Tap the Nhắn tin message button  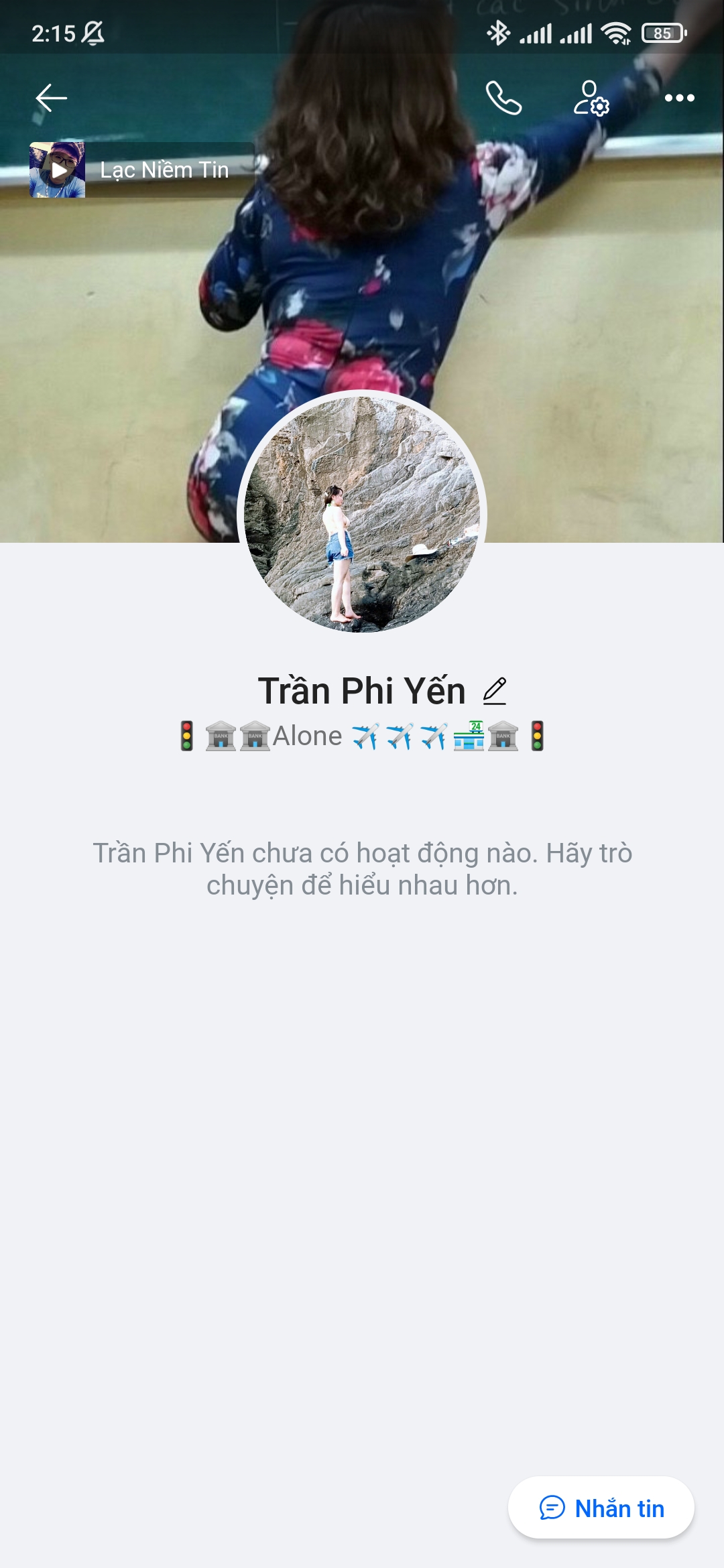(601, 1508)
